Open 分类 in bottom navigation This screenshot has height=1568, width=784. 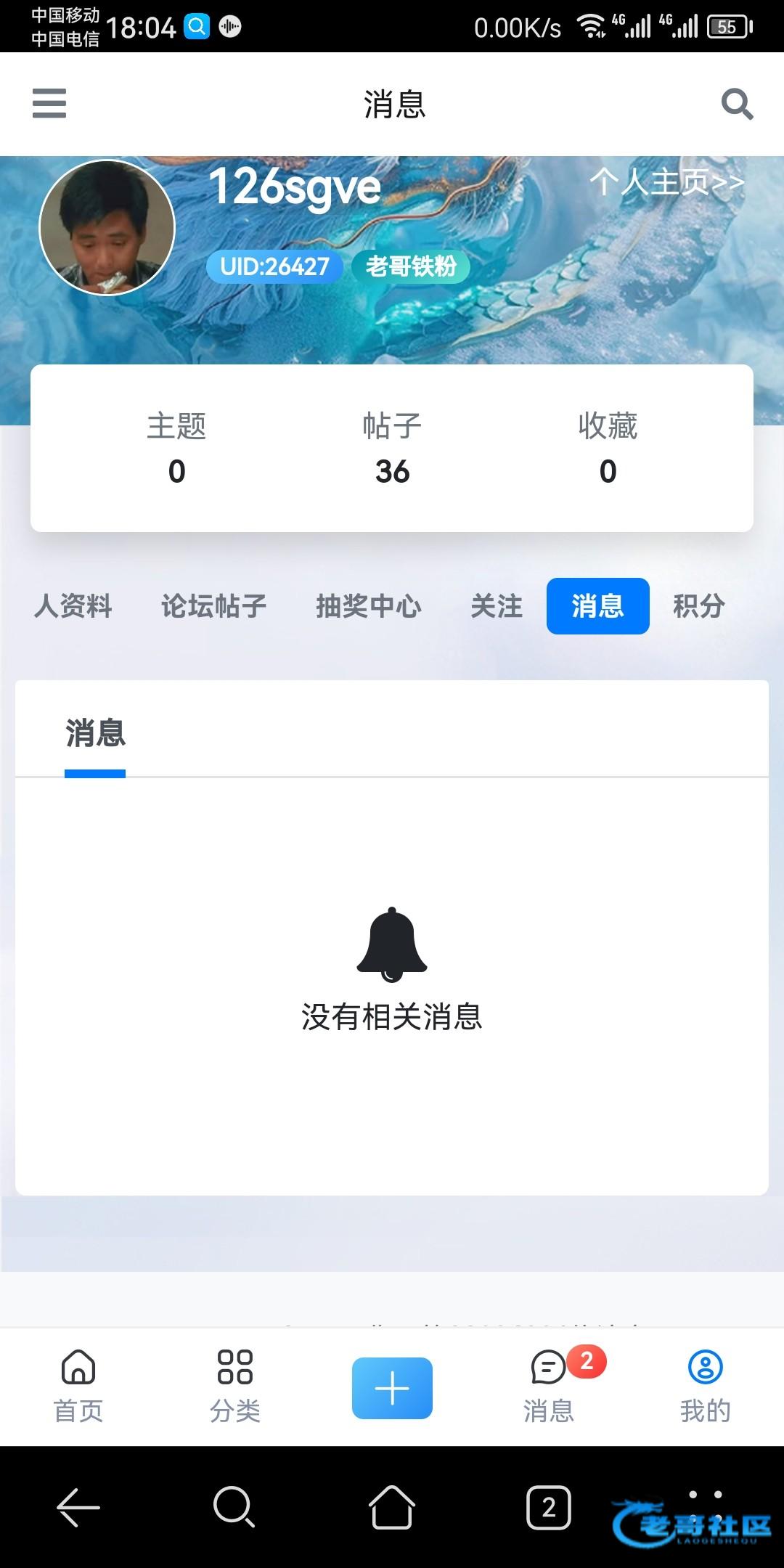(235, 1387)
